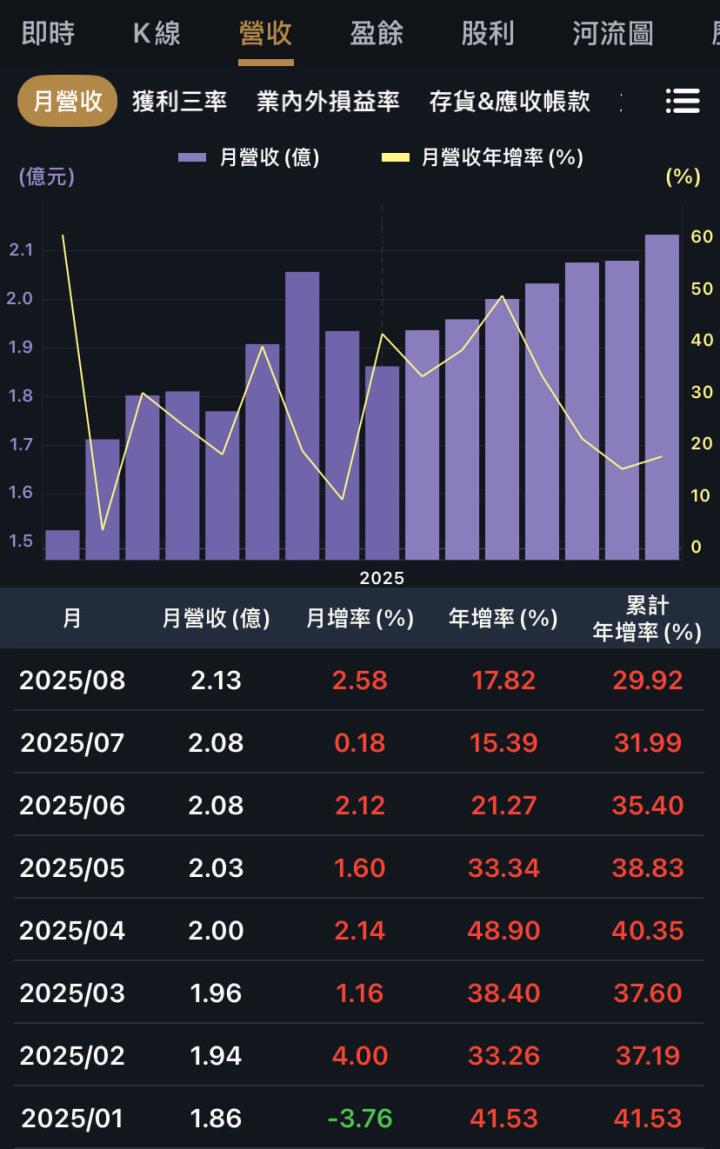Image resolution: width=720 pixels, height=1149 pixels.
Task: Switch to the 即時 tab
Action: [48, 34]
